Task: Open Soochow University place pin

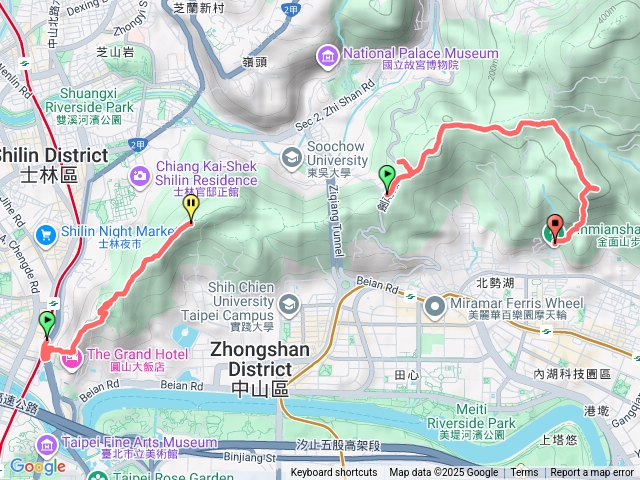Action: tap(290, 156)
